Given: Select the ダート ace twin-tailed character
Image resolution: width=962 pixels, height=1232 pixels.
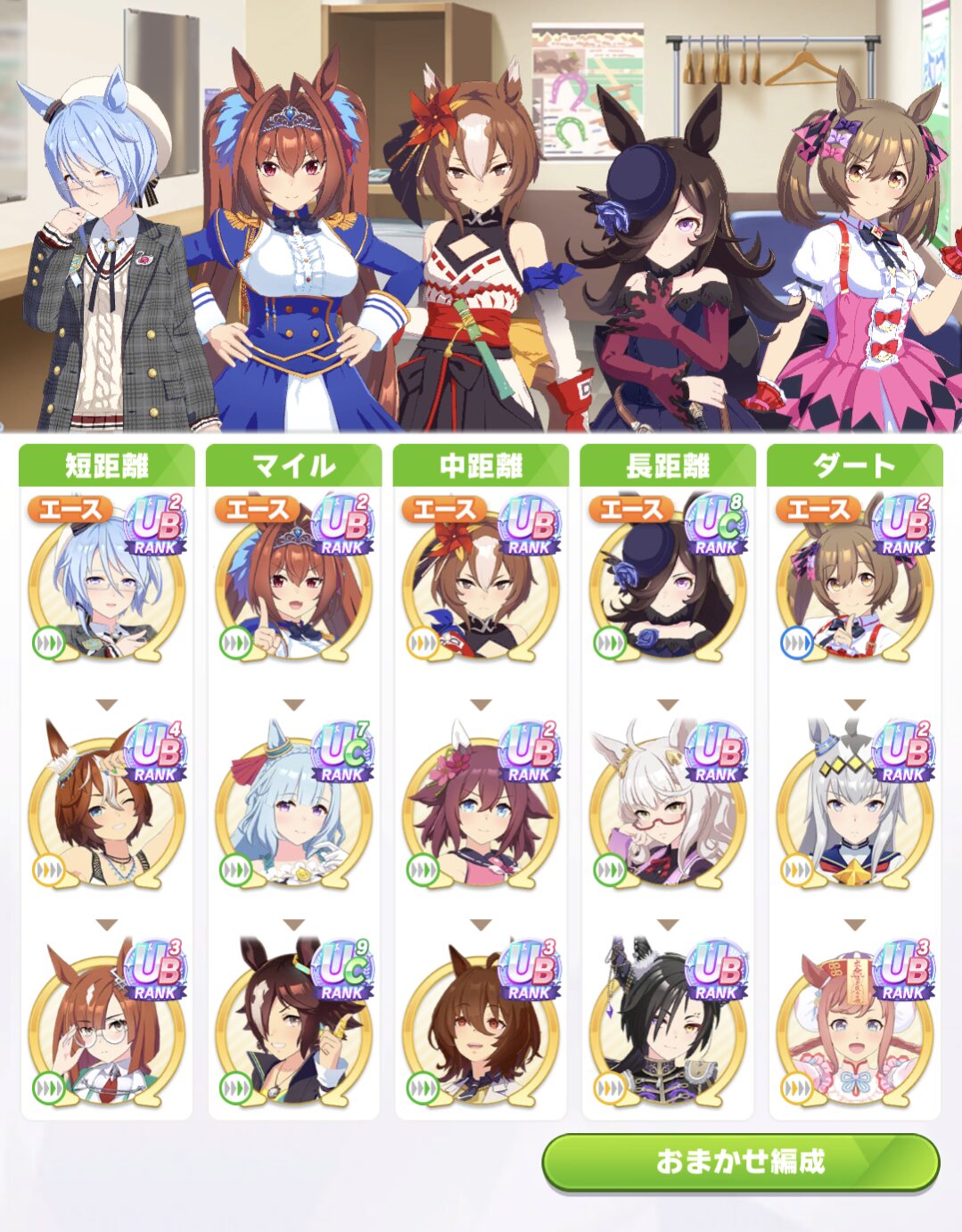Looking at the screenshot, I should (856, 579).
